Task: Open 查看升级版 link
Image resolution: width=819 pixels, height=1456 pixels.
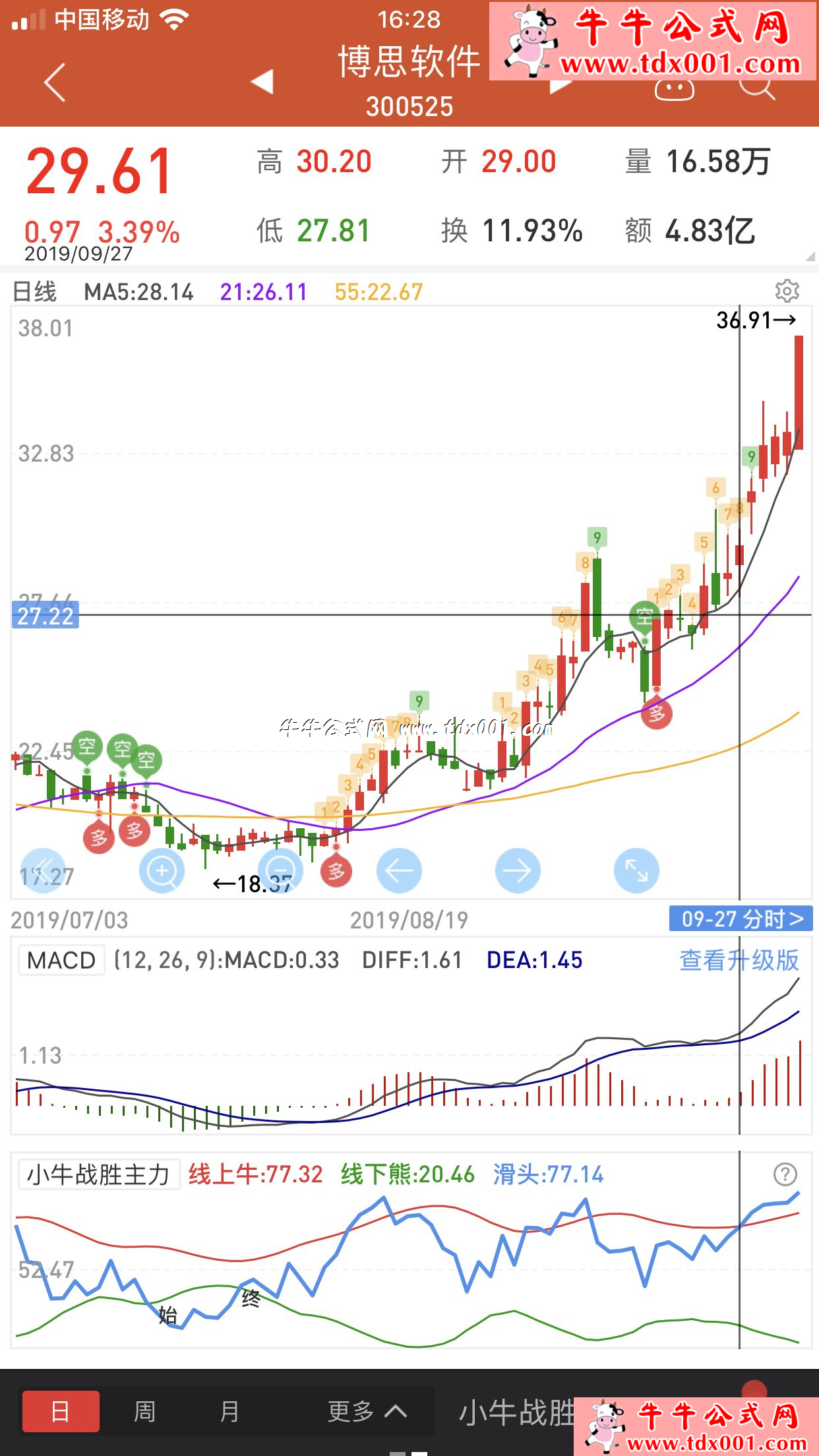Action: (739, 960)
